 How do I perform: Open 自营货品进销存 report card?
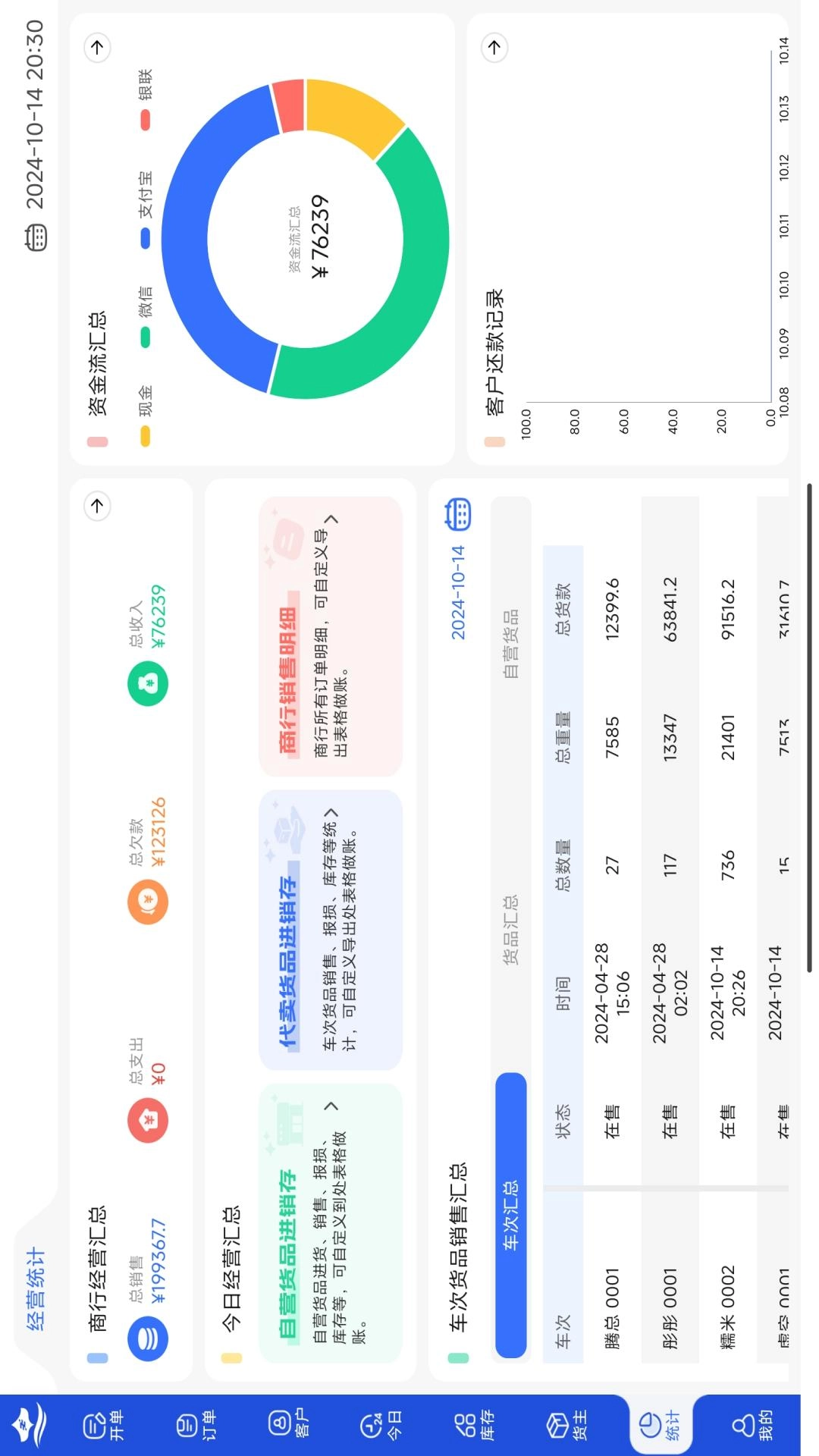point(331,1223)
